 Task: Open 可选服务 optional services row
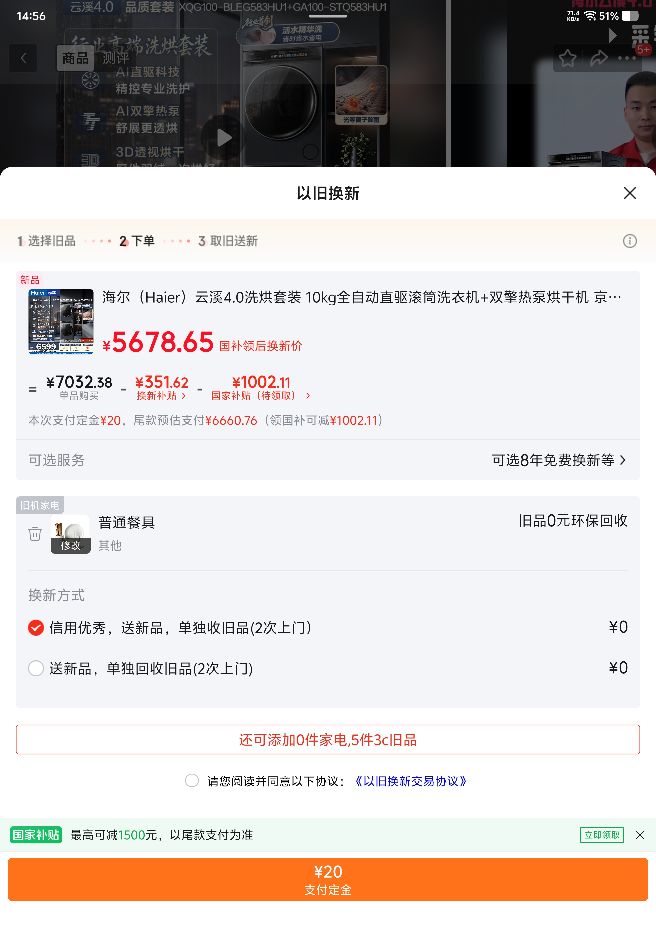(x=328, y=460)
